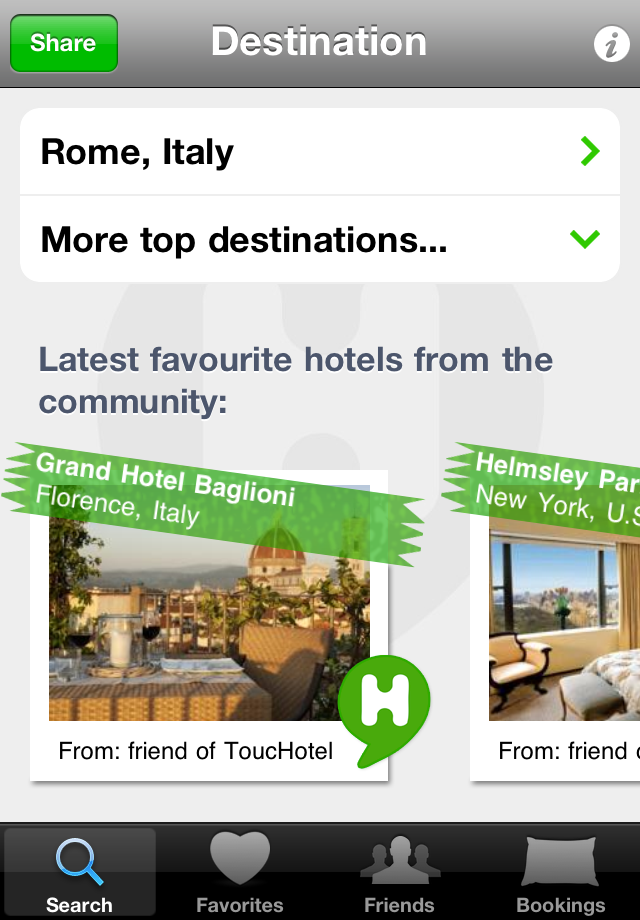Select the Search tab

coord(80,872)
